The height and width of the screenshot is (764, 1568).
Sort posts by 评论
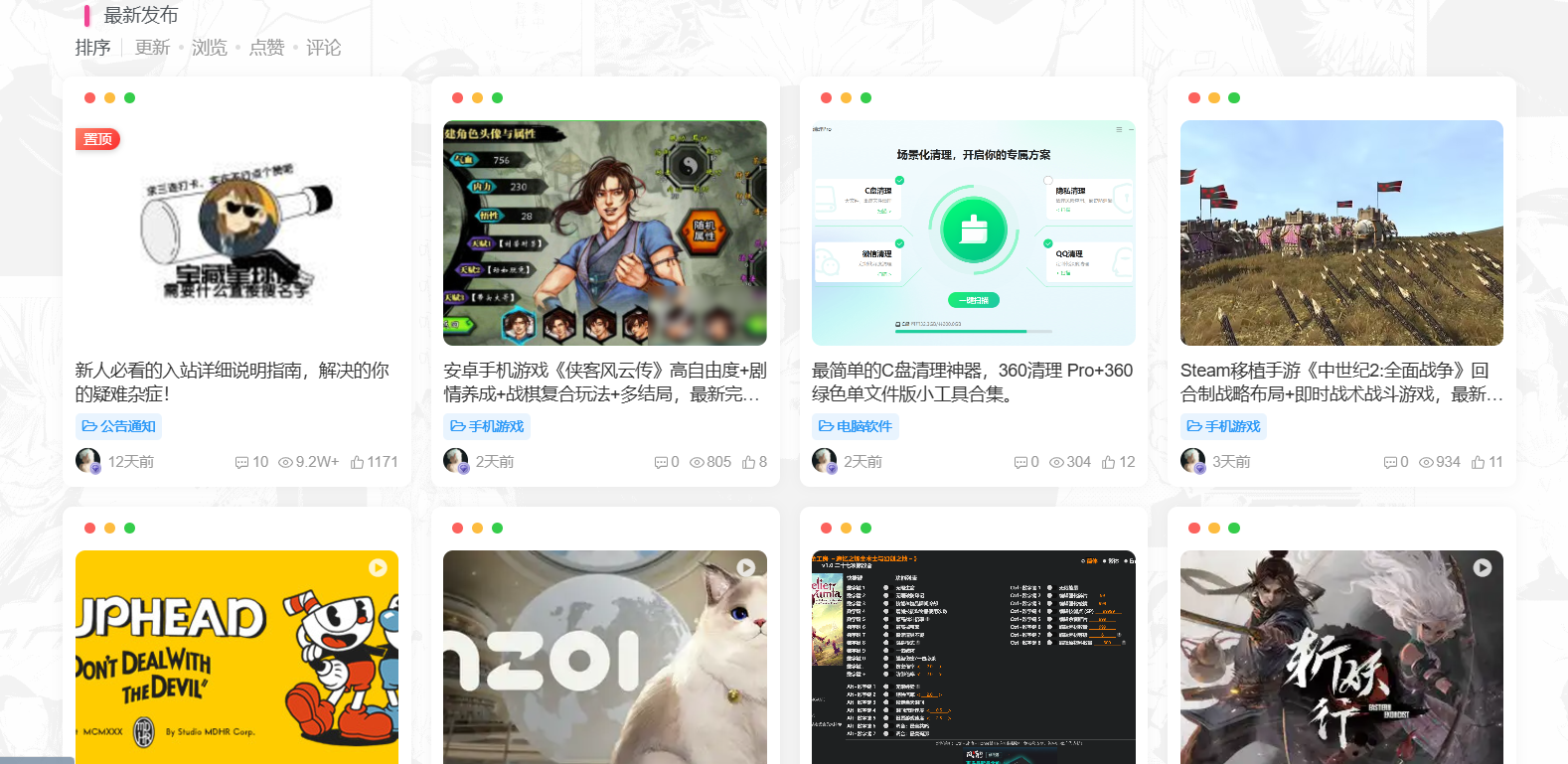323,48
